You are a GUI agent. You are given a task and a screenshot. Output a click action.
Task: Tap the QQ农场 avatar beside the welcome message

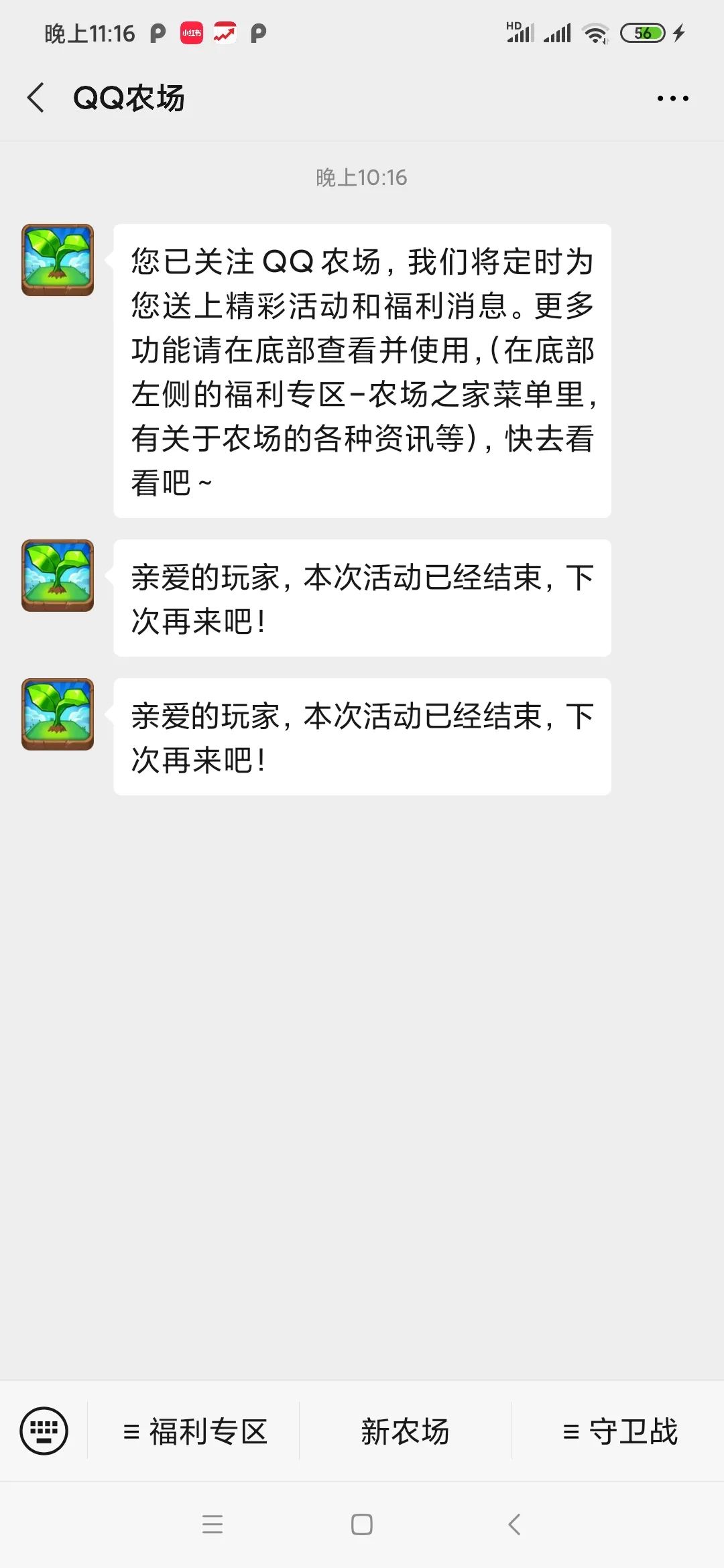pos(57,261)
